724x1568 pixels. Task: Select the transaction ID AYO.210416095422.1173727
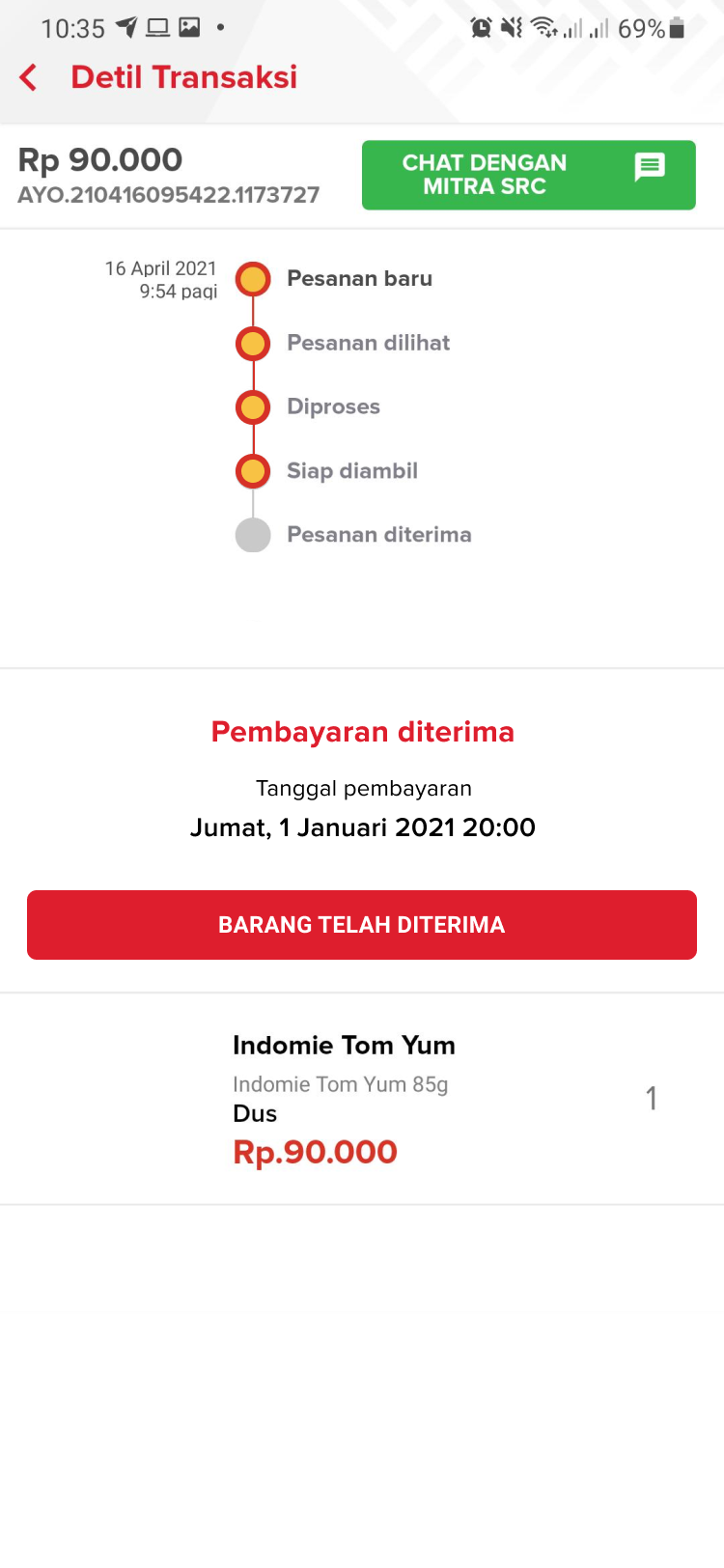[169, 194]
